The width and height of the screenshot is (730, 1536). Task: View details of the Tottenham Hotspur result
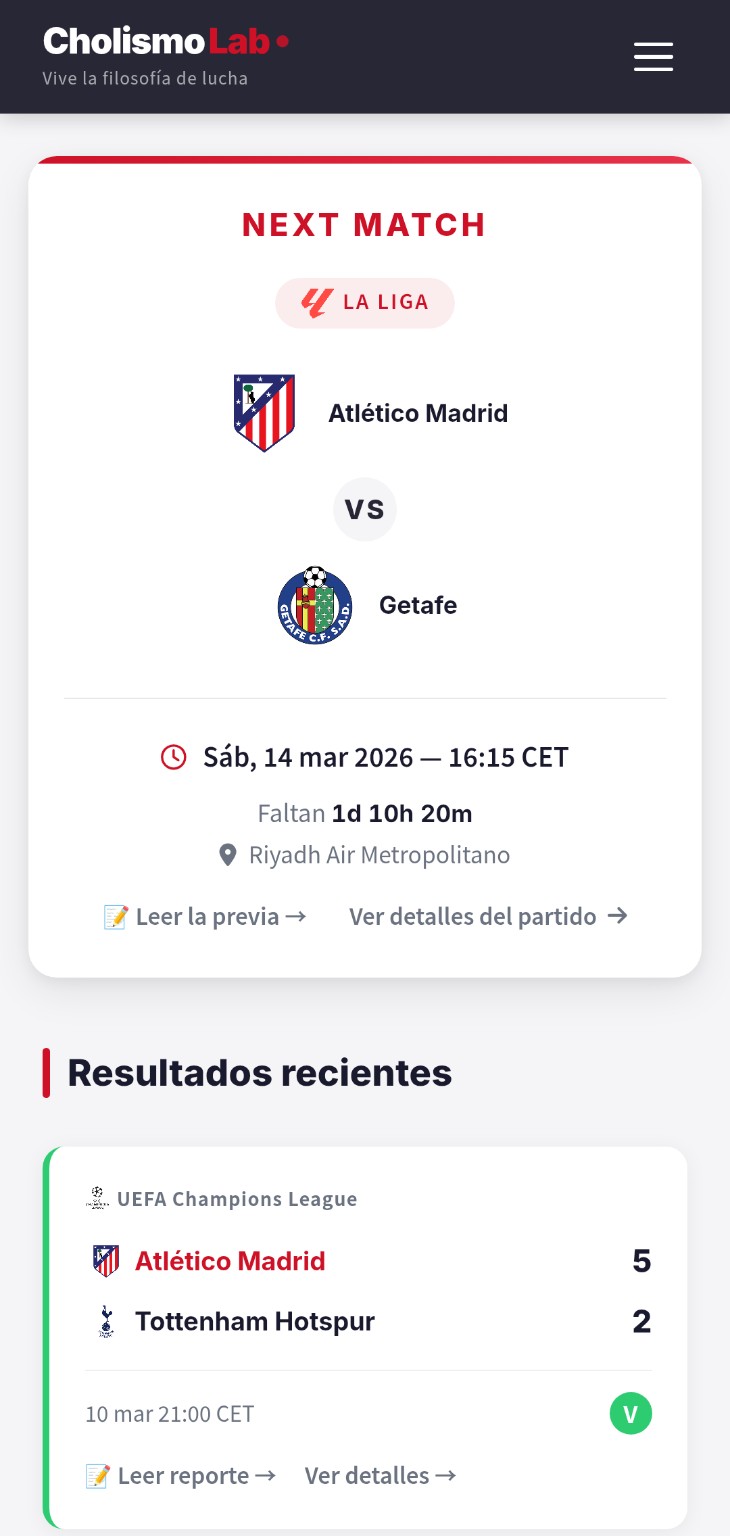click(380, 1476)
